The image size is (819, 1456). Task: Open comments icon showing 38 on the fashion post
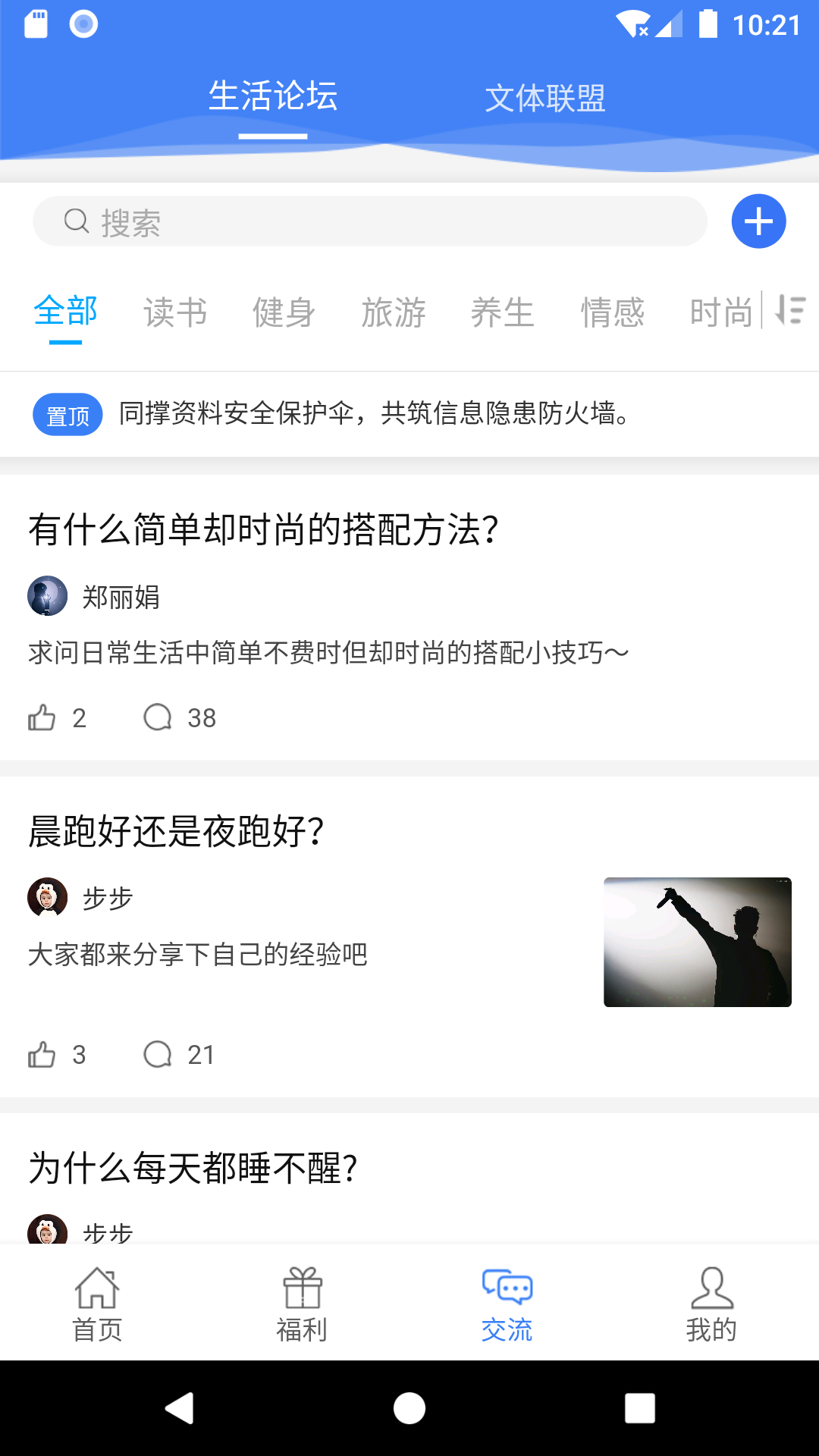click(159, 717)
